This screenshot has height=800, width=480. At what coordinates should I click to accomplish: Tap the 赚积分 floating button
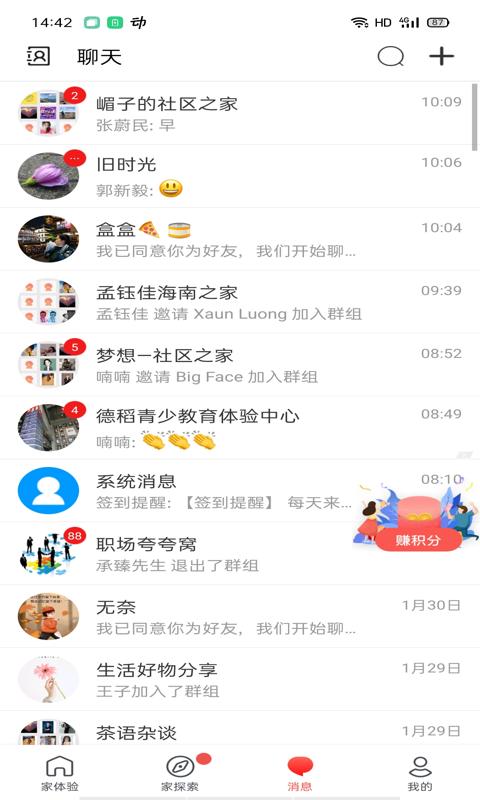[x=418, y=540]
